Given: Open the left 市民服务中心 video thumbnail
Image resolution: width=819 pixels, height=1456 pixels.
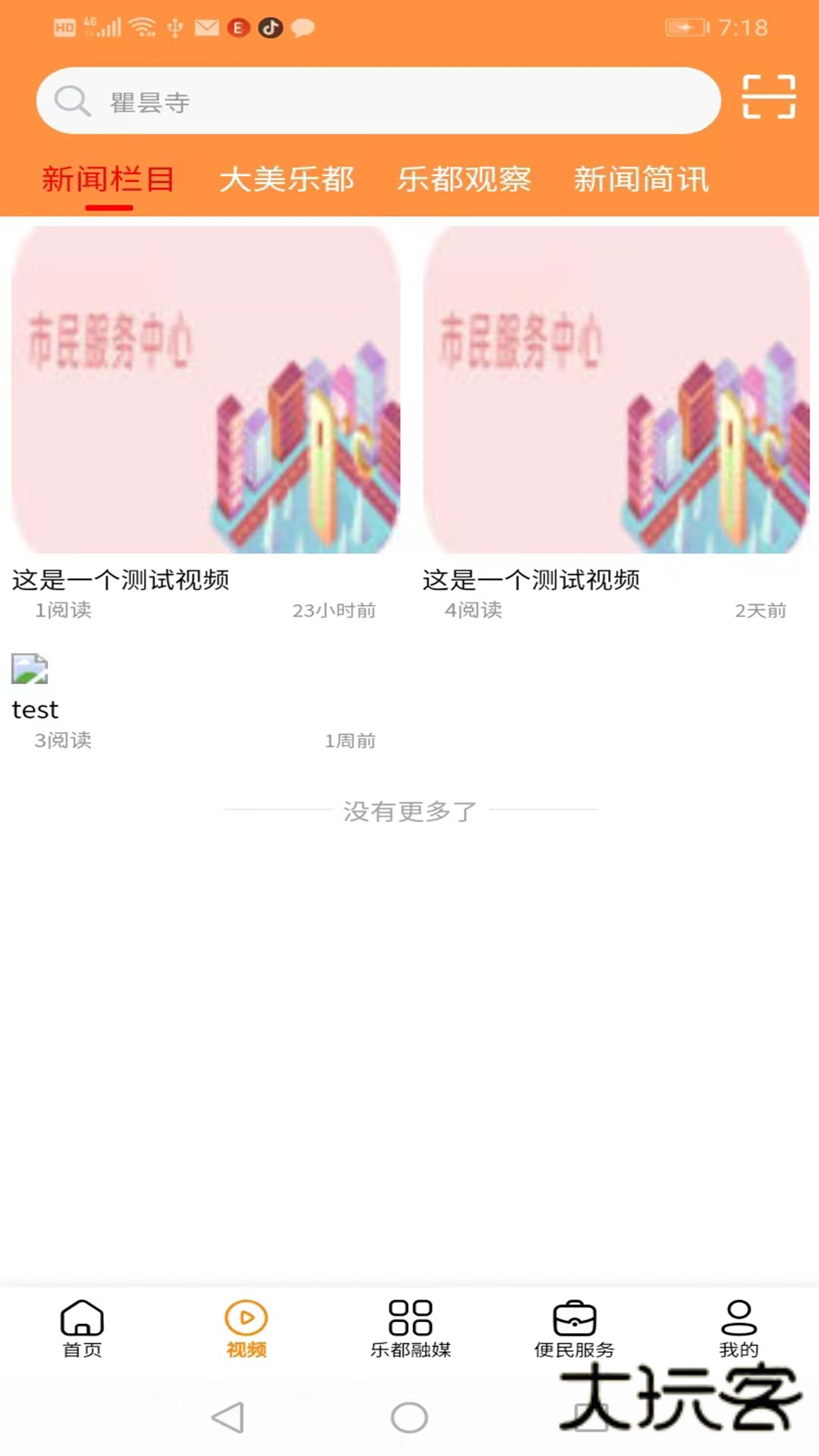Looking at the screenshot, I should (203, 389).
